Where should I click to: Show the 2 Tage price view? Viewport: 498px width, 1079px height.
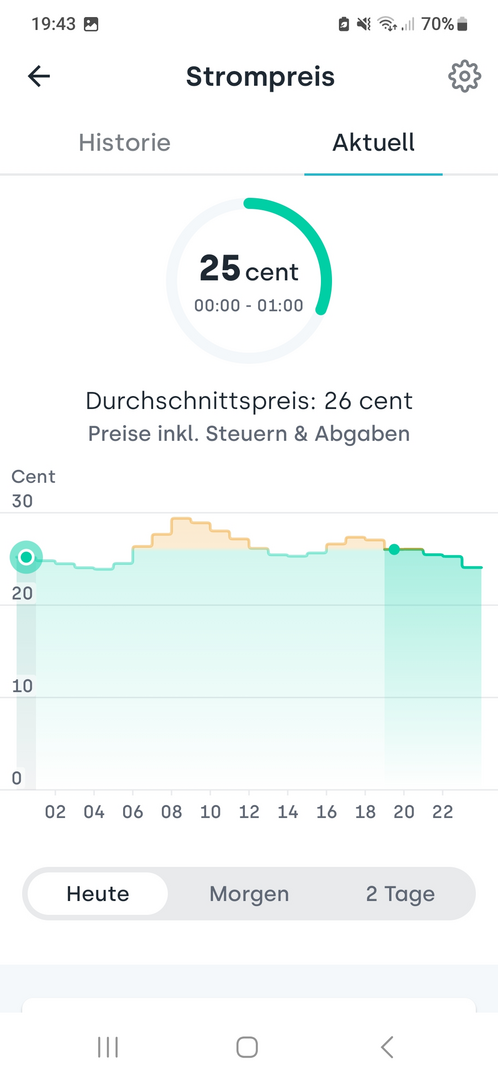tap(400, 893)
